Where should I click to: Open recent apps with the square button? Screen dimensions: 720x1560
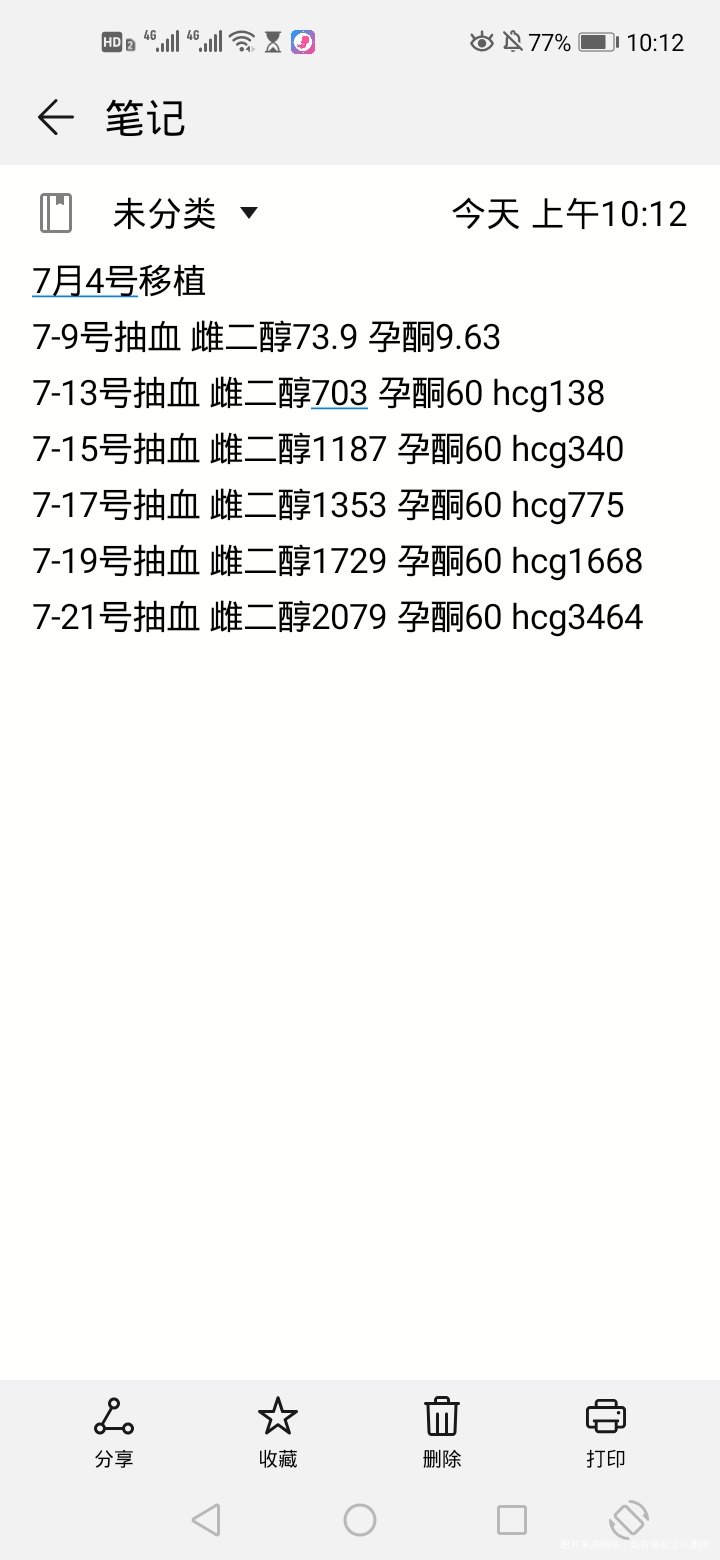point(511,1520)
